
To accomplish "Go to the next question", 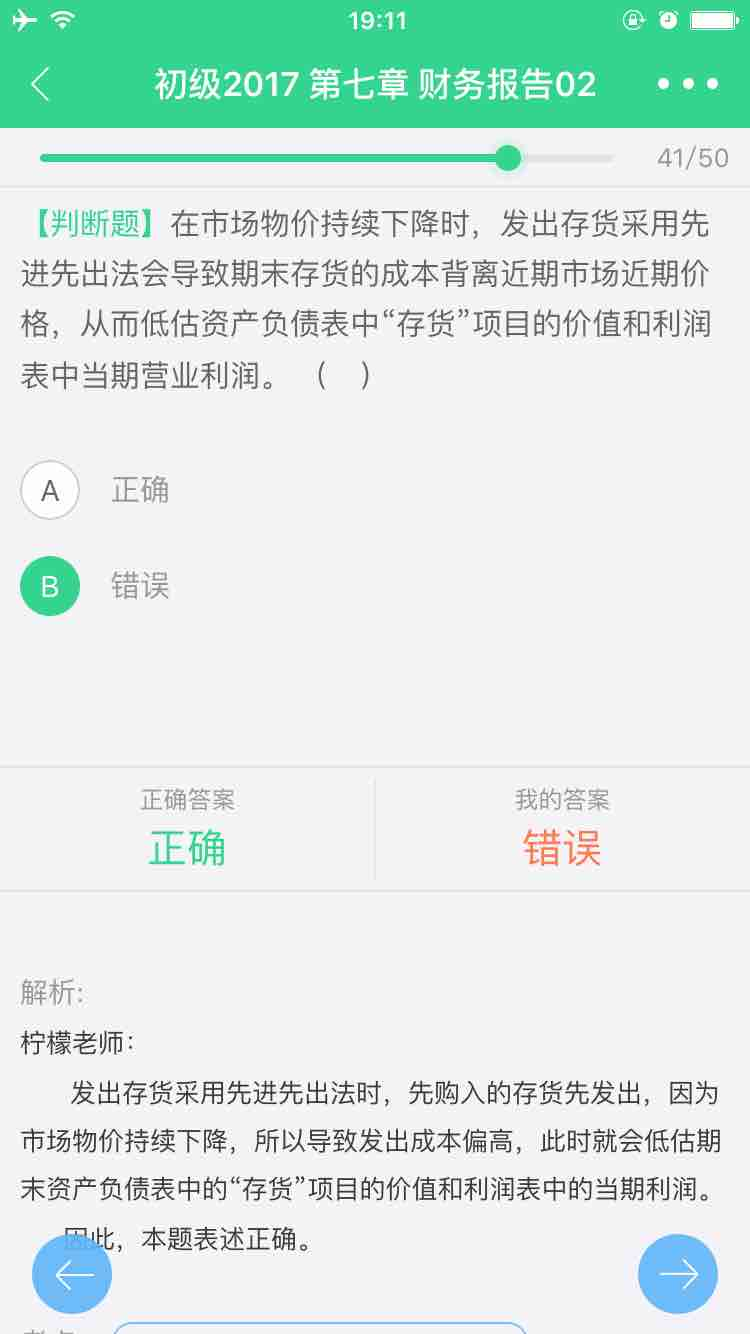I will point(678,1274).
